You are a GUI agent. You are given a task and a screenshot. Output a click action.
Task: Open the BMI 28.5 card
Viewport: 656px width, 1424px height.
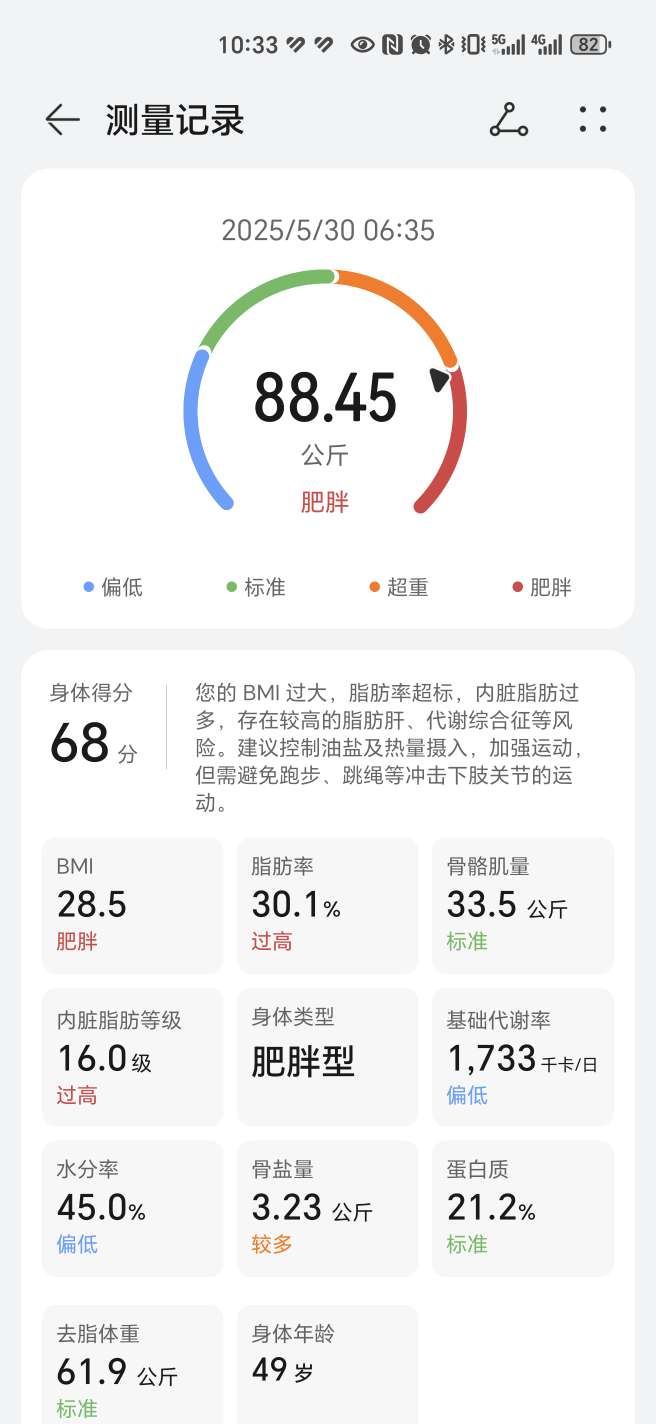click(132, 905)
